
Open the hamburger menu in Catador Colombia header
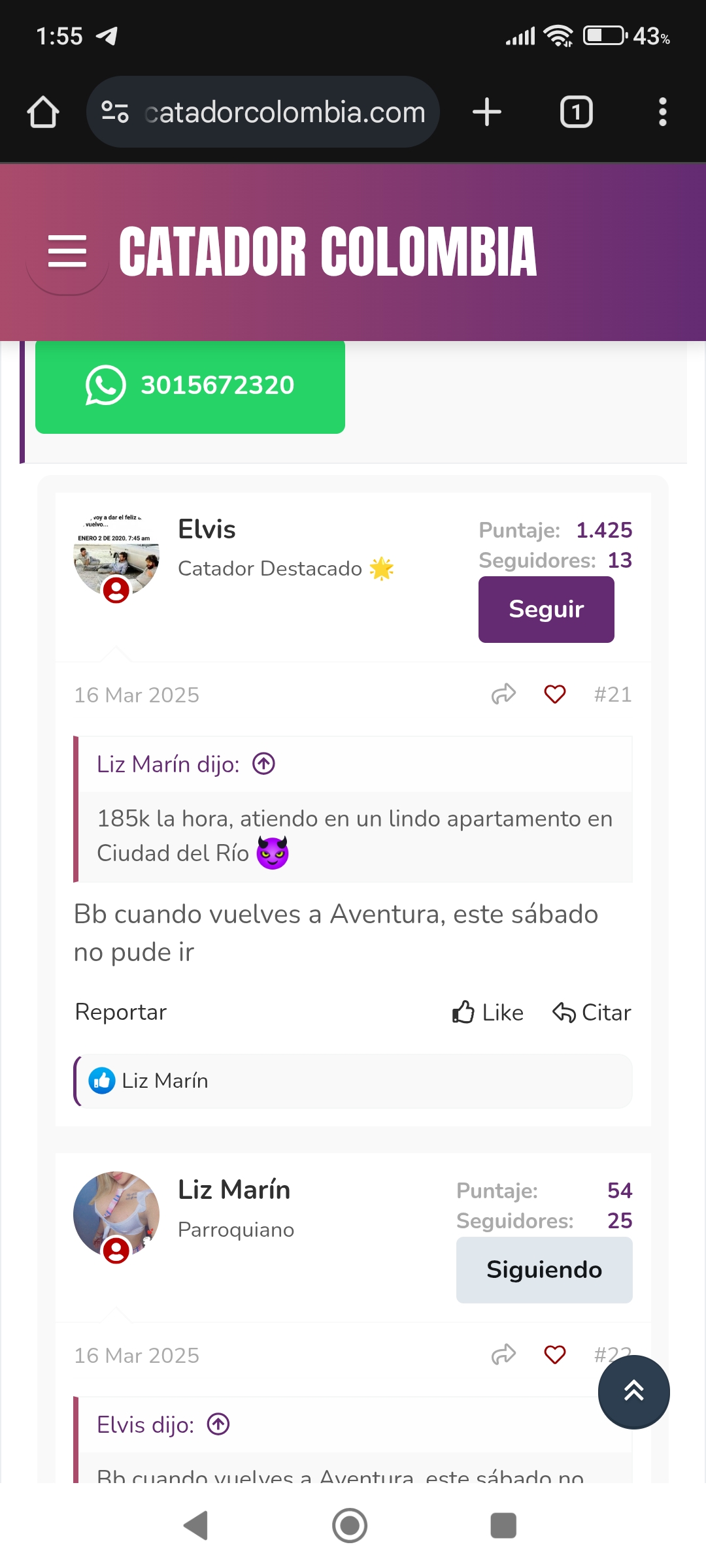67,252
